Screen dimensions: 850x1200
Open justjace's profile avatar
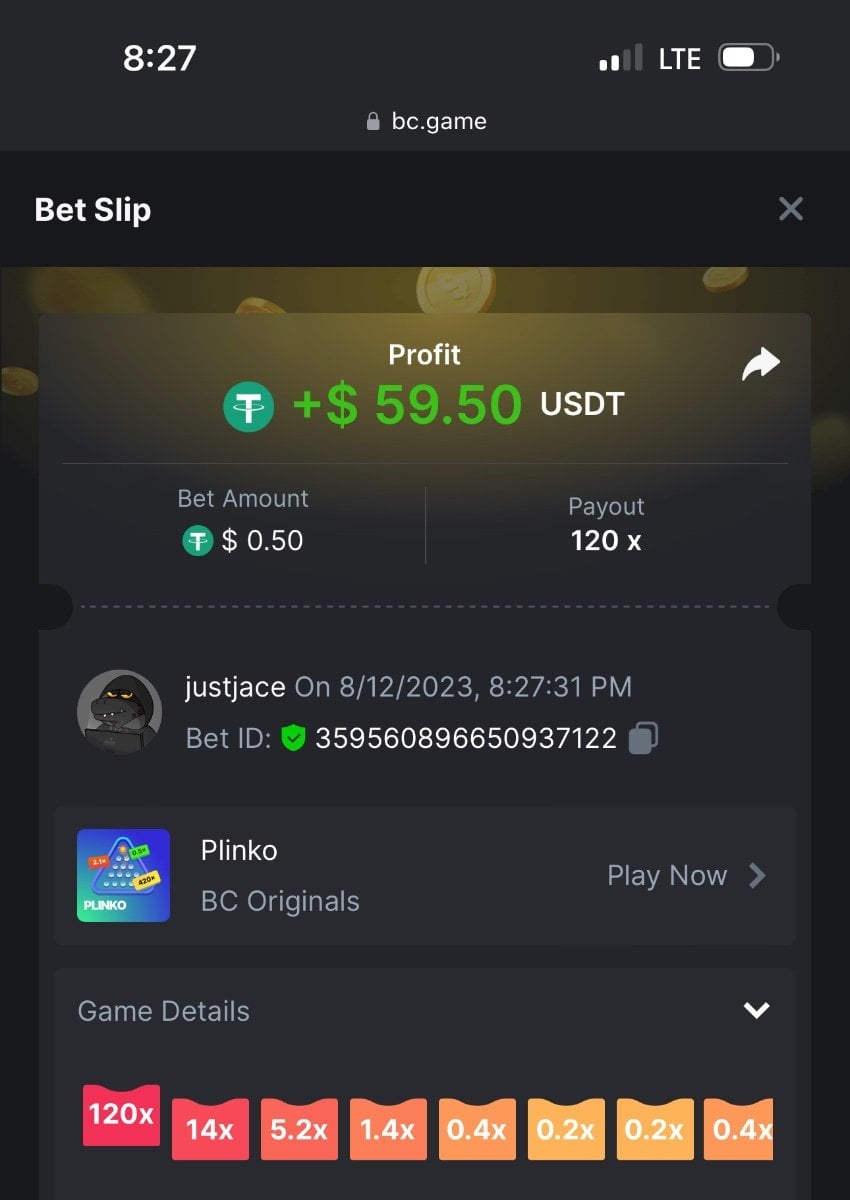[120, 712]
